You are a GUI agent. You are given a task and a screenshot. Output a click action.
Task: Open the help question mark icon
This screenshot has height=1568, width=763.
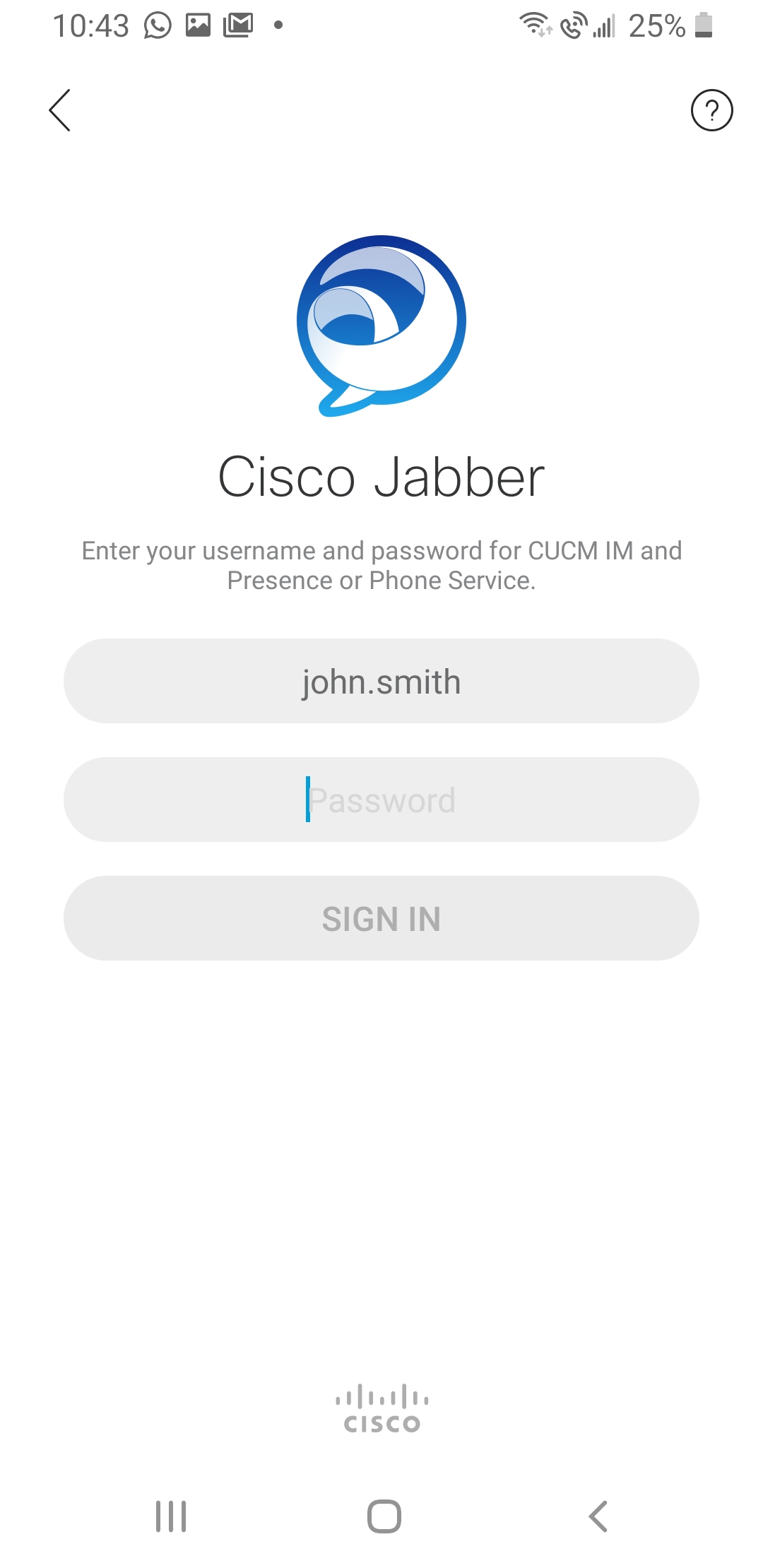711,110
